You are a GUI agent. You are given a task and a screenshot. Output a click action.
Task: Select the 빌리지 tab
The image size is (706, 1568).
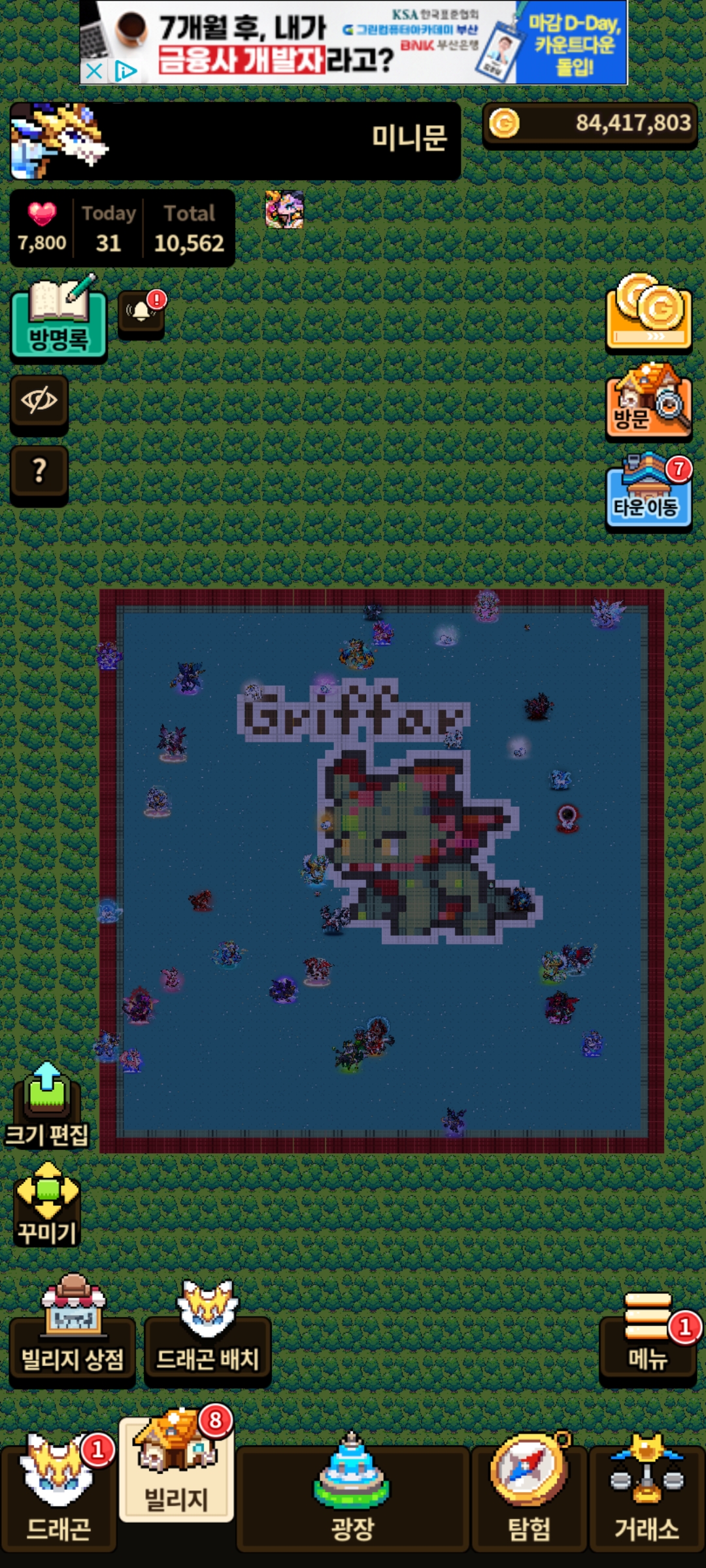coord(176,1471)
